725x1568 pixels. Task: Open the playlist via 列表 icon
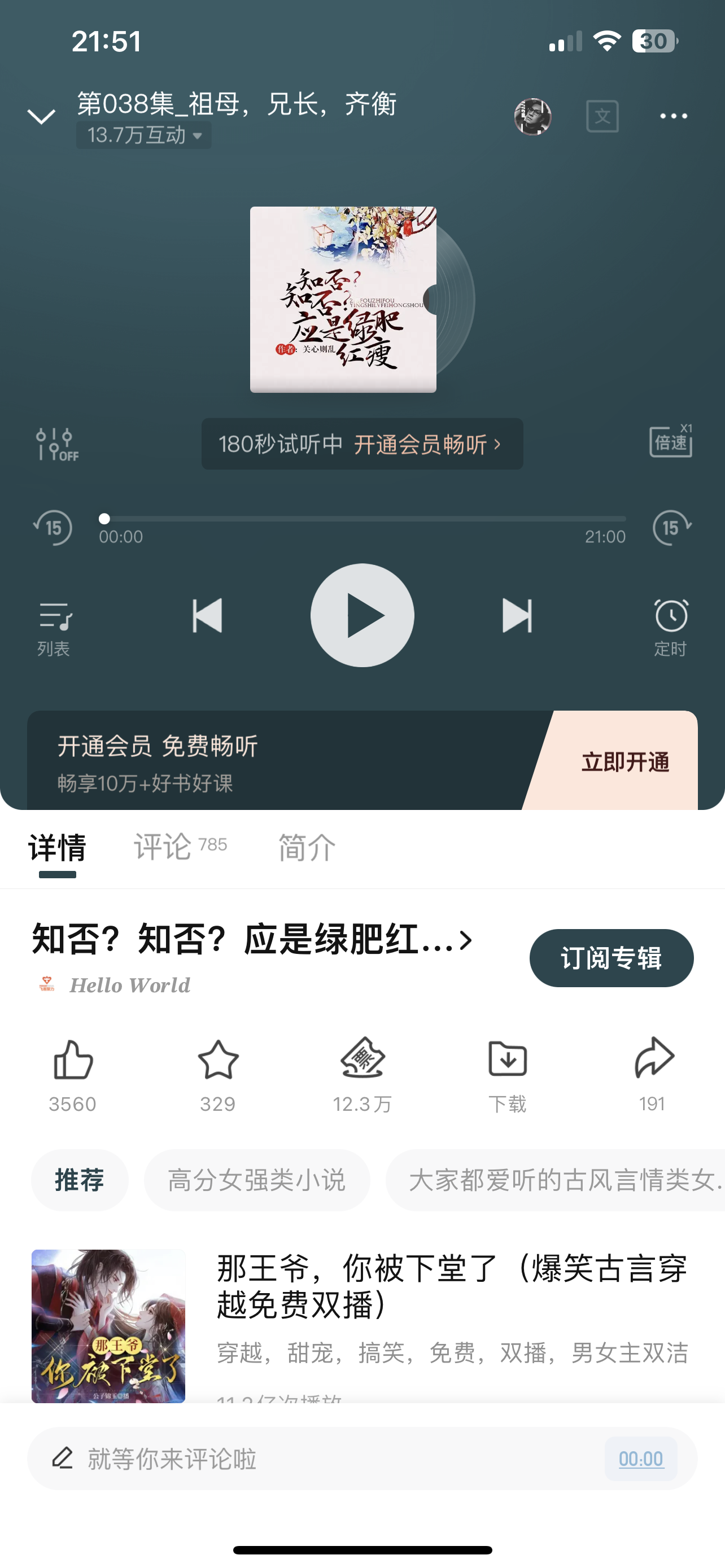[x=55, y=616]
